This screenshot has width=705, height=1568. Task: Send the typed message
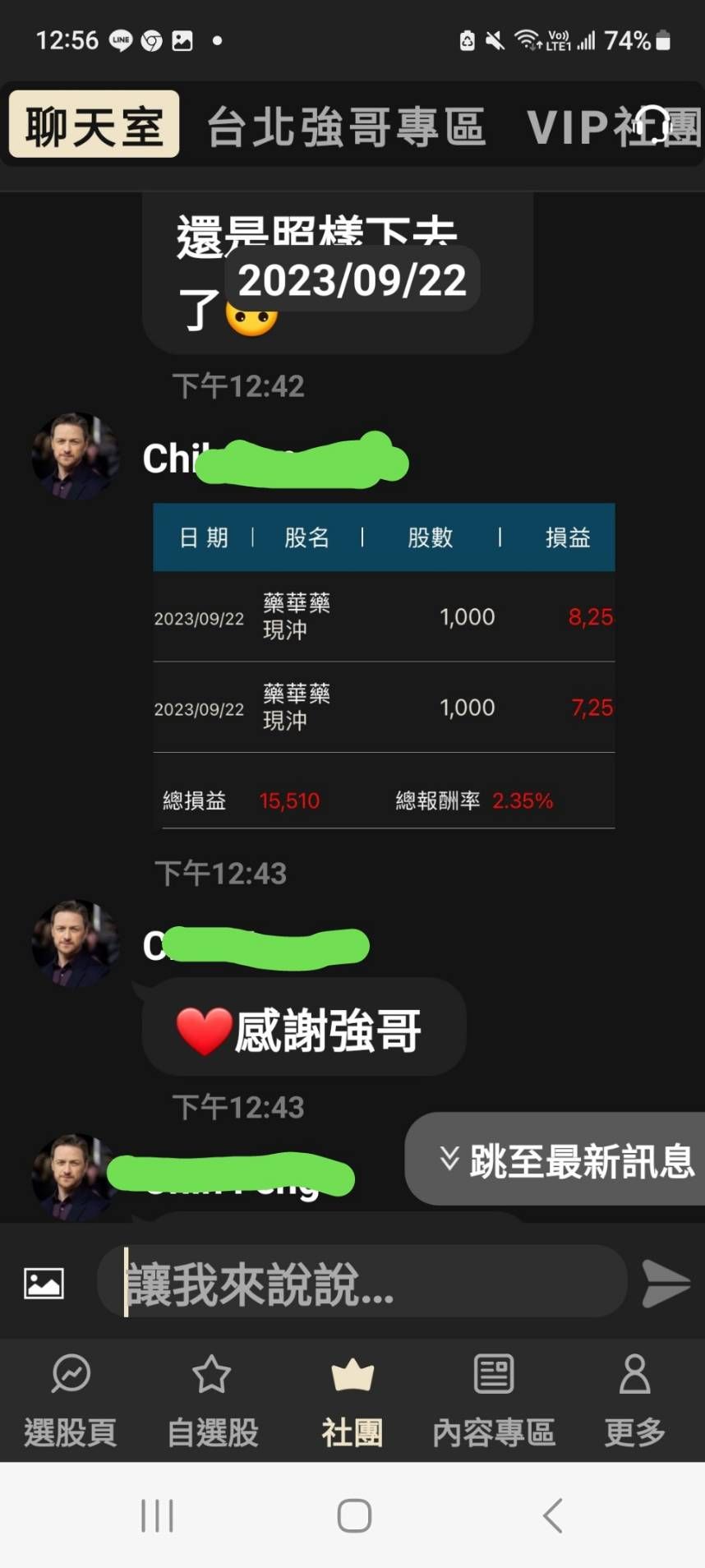(x=665, y=1283)
